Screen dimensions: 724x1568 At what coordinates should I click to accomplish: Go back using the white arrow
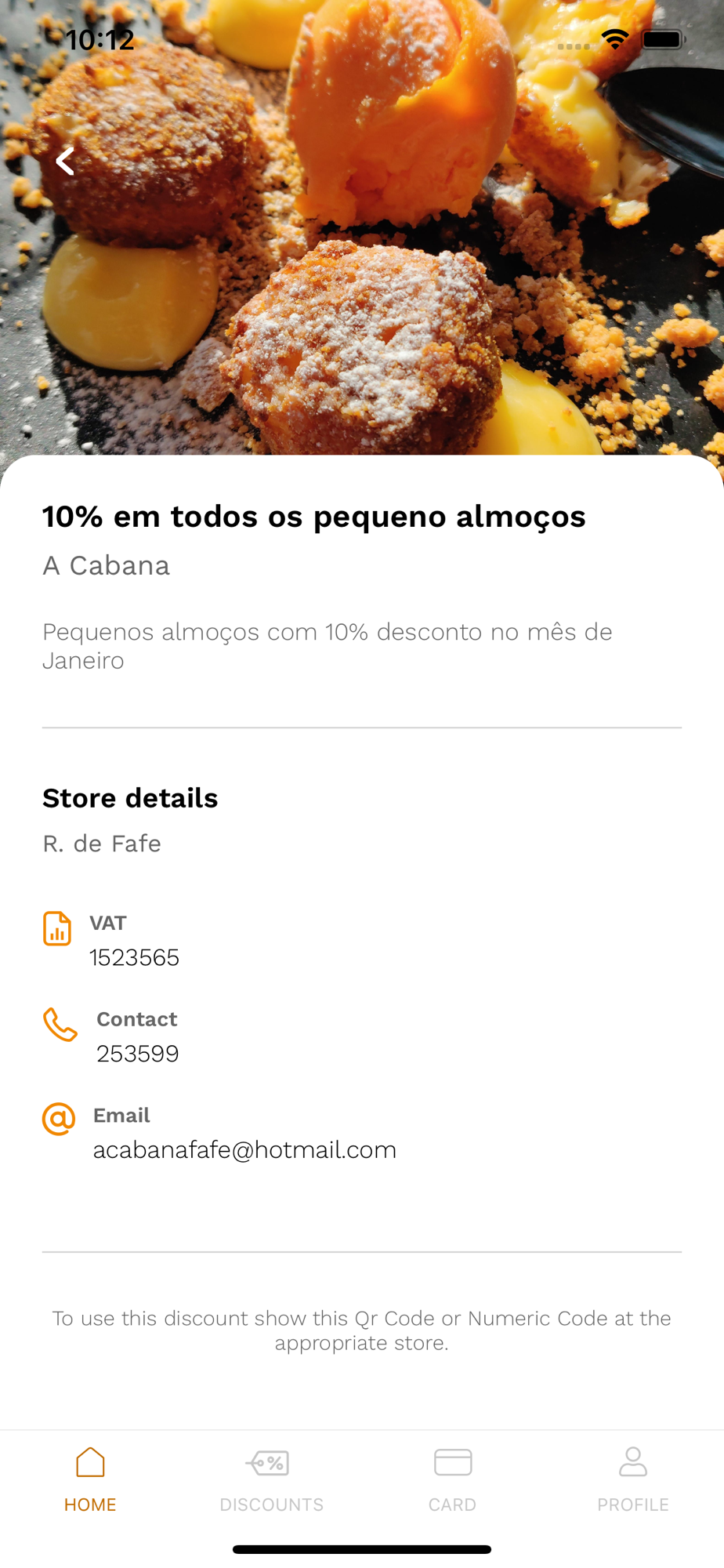click(65, 162)
